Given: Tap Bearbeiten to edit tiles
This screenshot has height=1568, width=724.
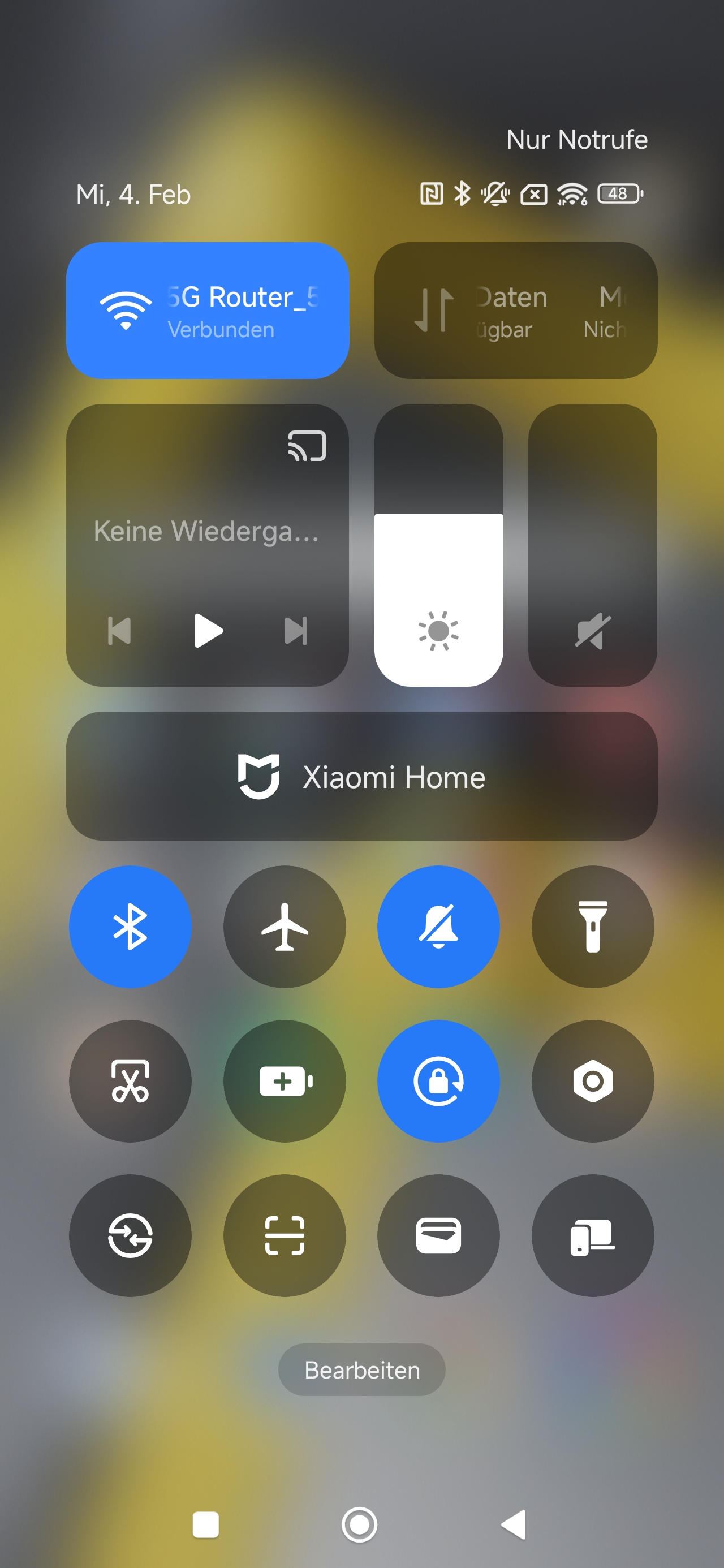Looking at the screenshot, I should (361, 1370).
